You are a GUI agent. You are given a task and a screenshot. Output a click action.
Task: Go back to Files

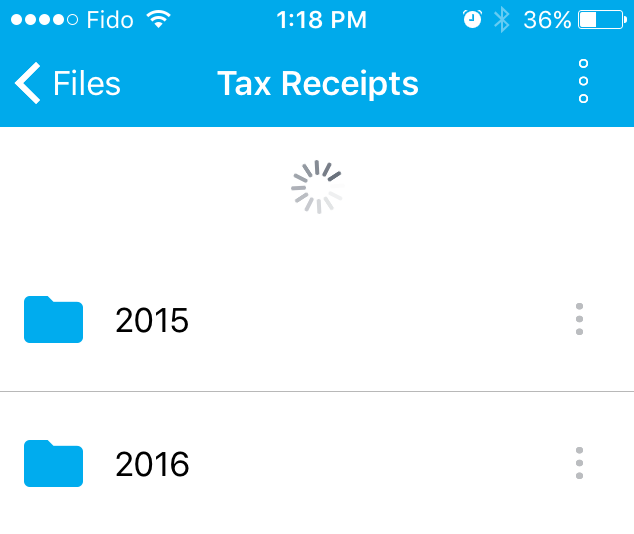68,84
